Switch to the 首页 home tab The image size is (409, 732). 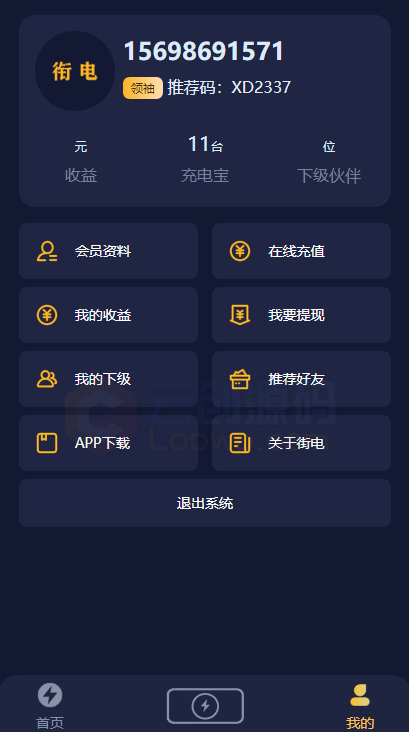click(50, 706)
